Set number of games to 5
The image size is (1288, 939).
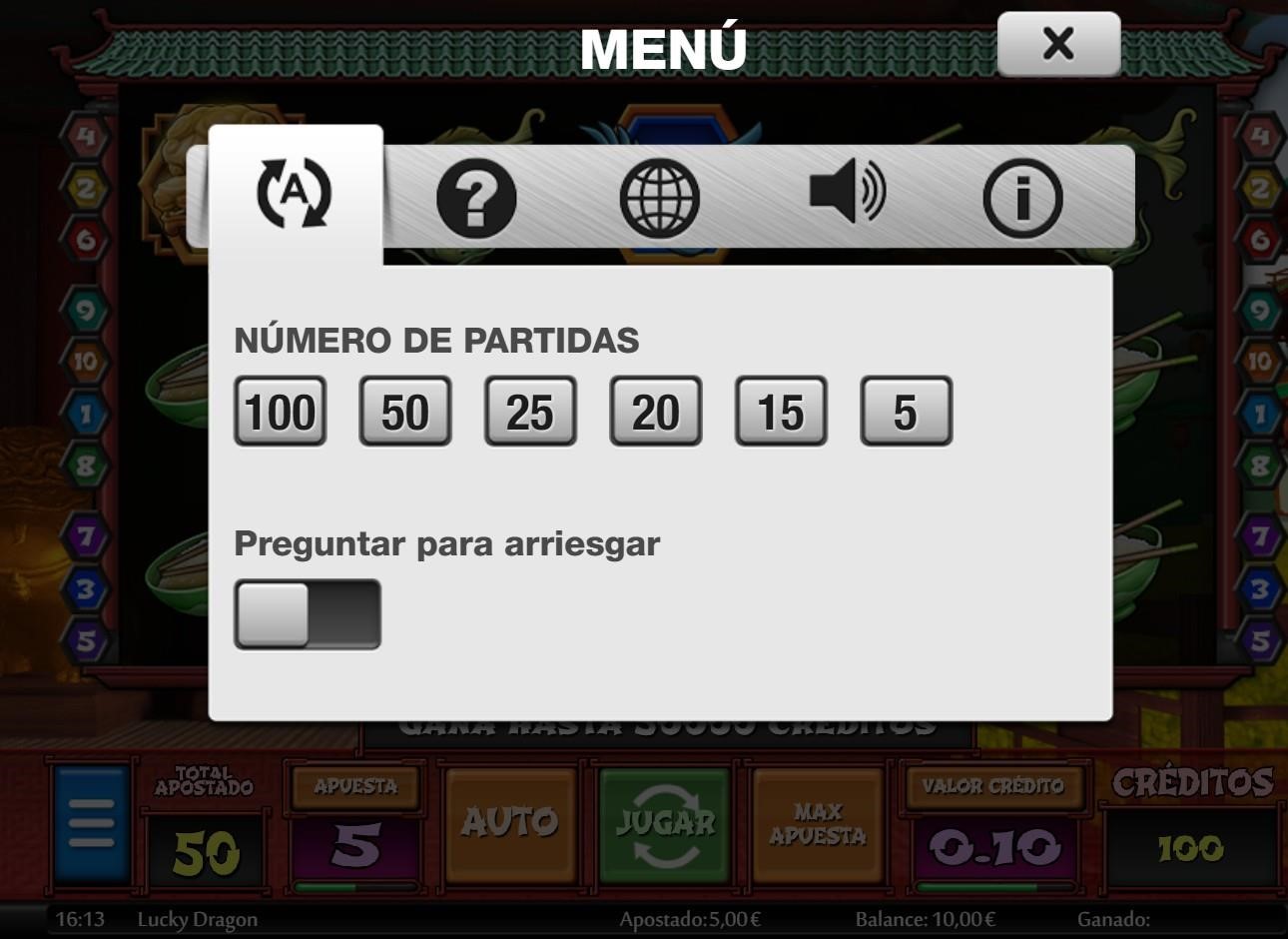point(906,412)
